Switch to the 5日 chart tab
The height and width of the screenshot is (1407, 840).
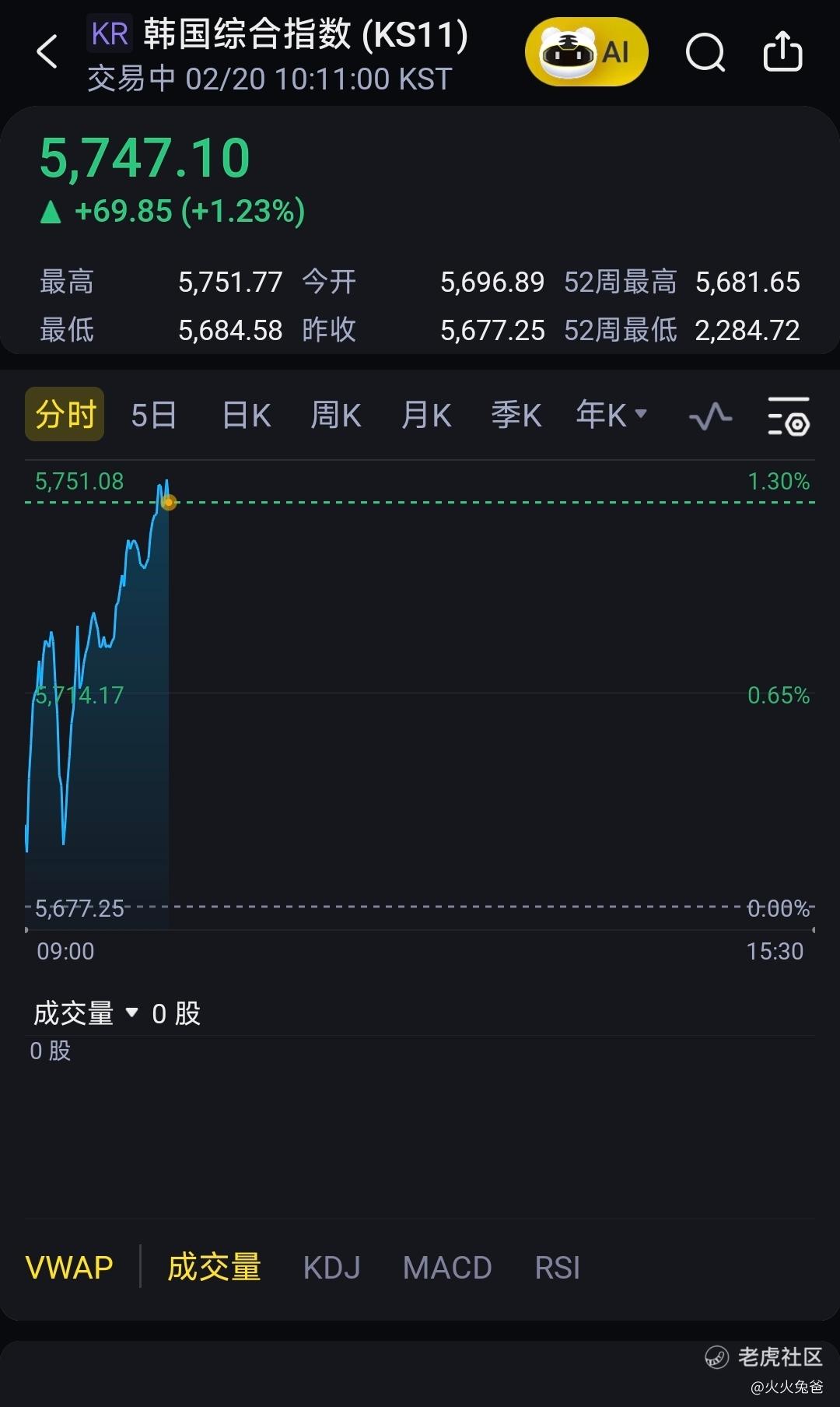153,415
